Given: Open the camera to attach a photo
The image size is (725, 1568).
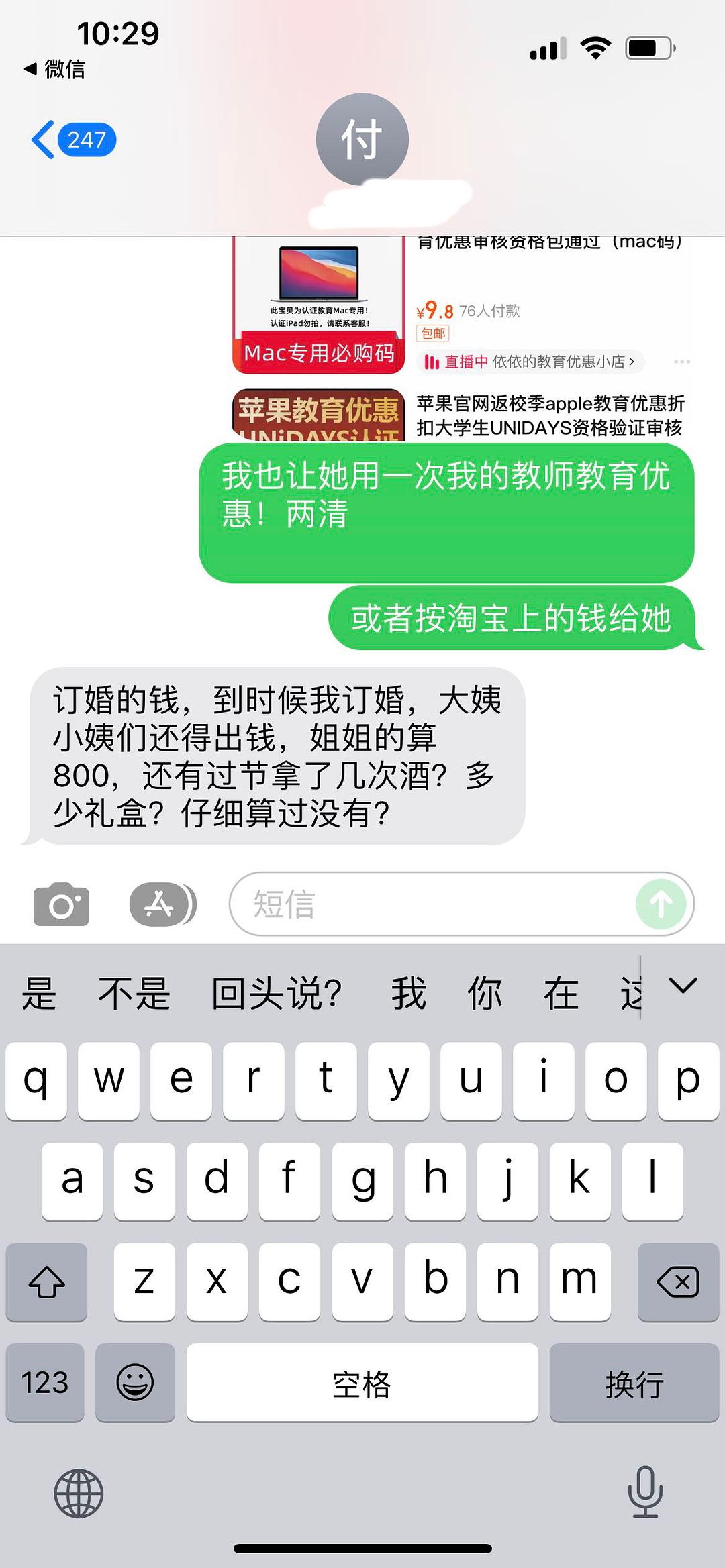Looking at the screenshot, I should [x=61, y=904].
